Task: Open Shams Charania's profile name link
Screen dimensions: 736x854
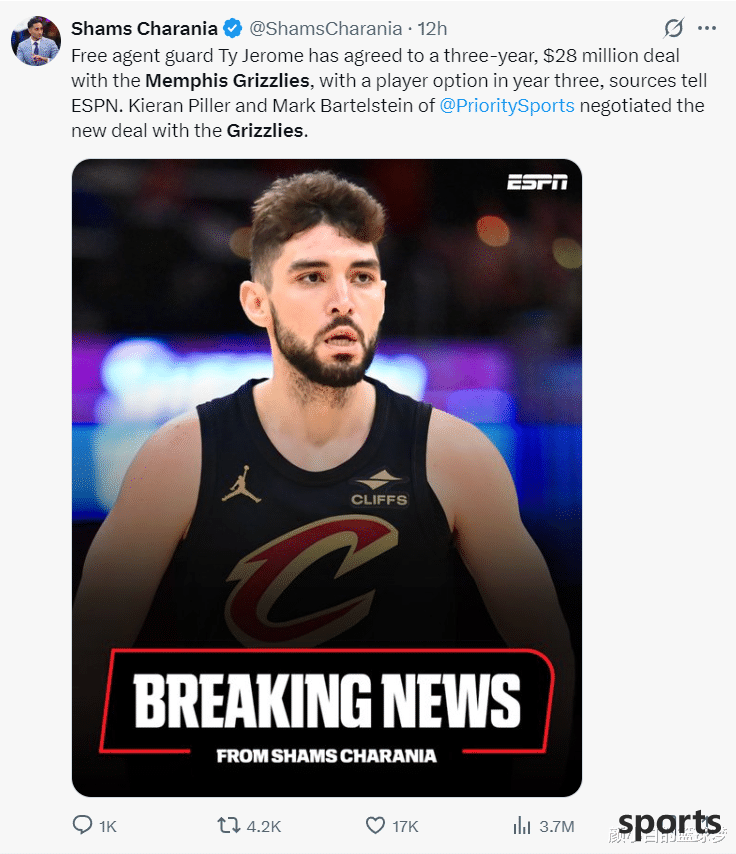Action: 144,28
